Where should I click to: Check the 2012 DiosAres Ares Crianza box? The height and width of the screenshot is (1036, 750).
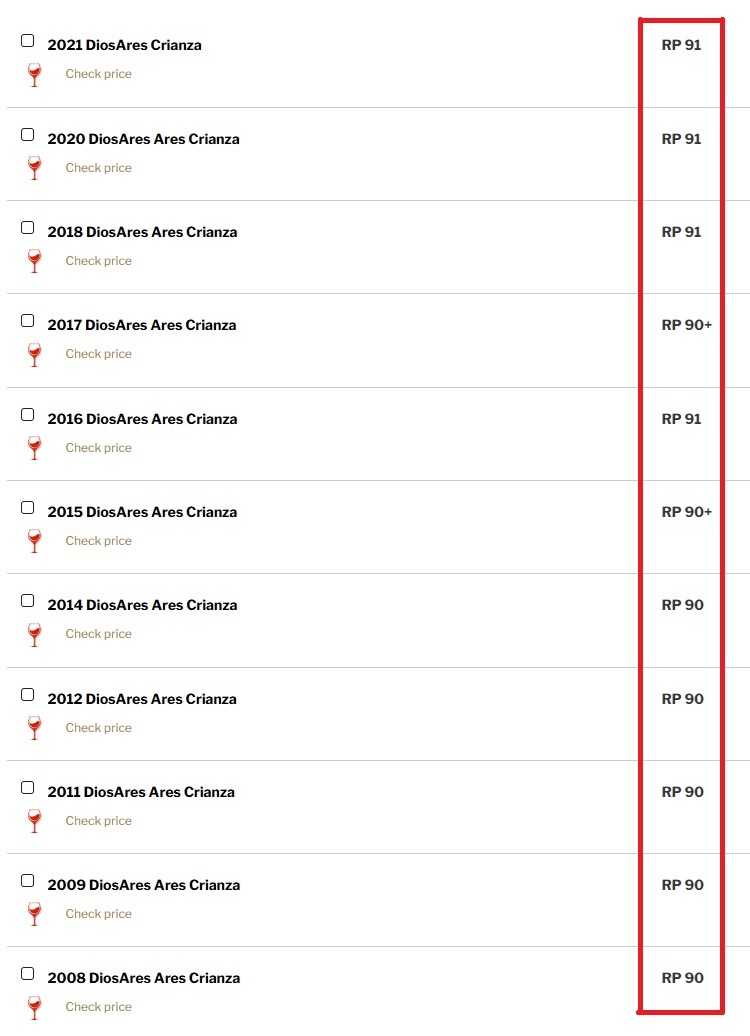28,694
